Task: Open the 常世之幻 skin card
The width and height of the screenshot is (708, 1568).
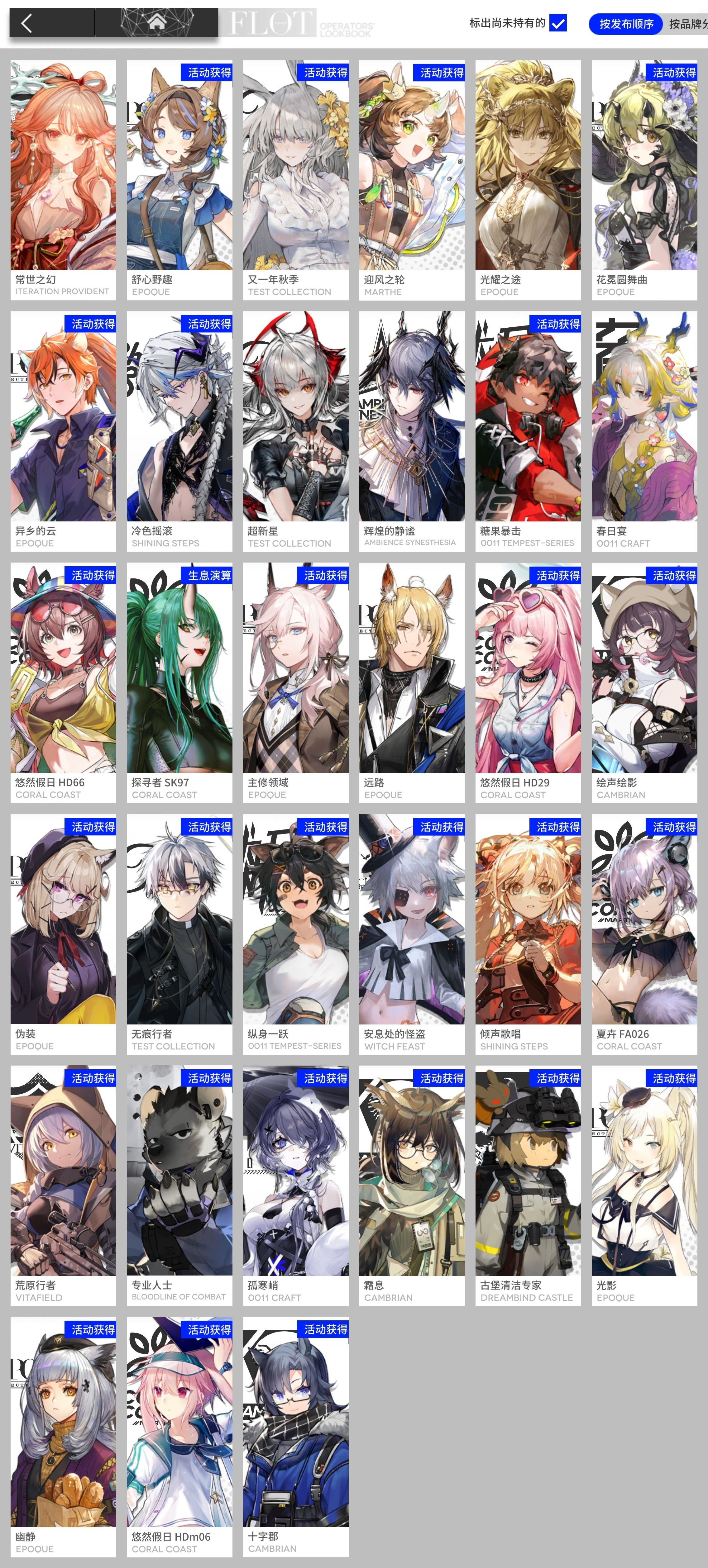Action: pos(63,179)
